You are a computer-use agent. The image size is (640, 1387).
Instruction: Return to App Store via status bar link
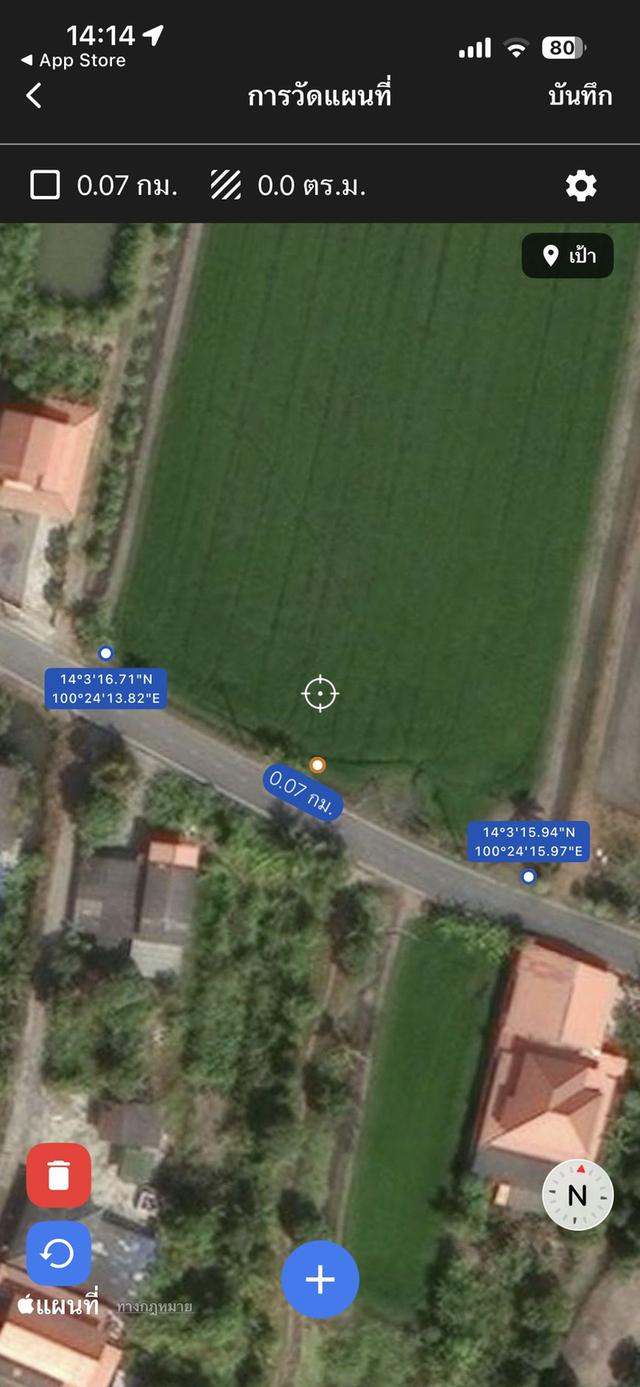click(x=74, y=61)
